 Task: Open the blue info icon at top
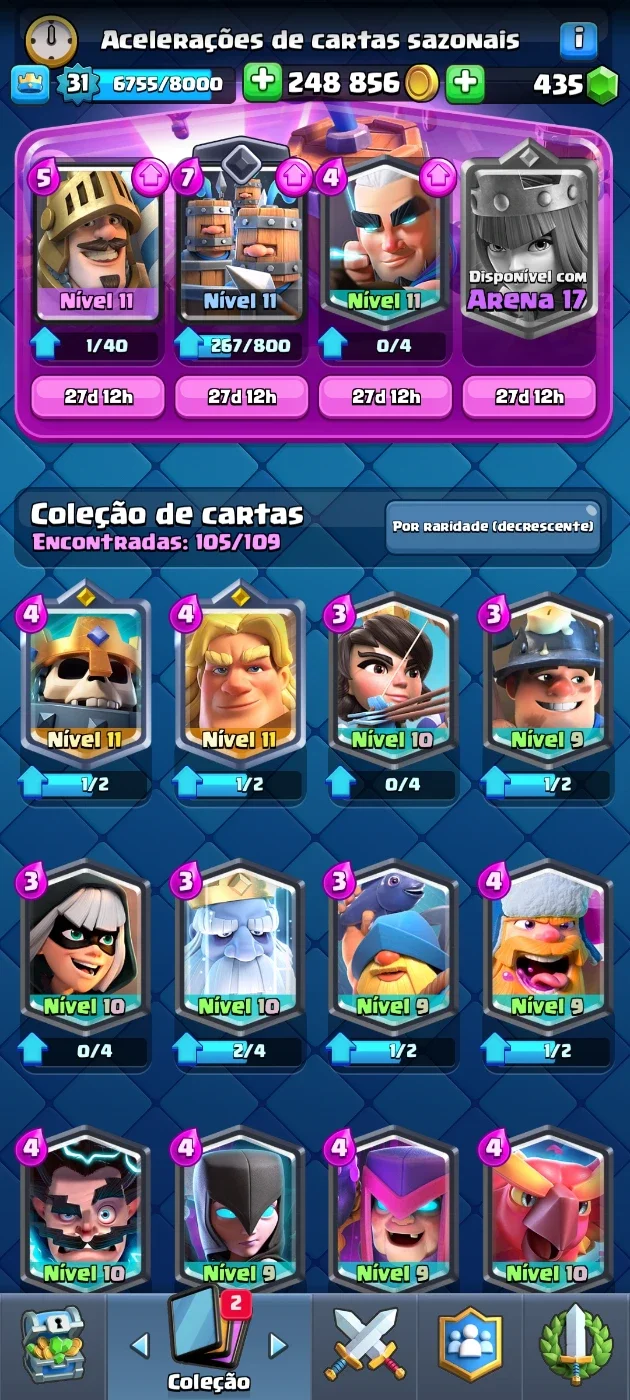click(579, 40)
